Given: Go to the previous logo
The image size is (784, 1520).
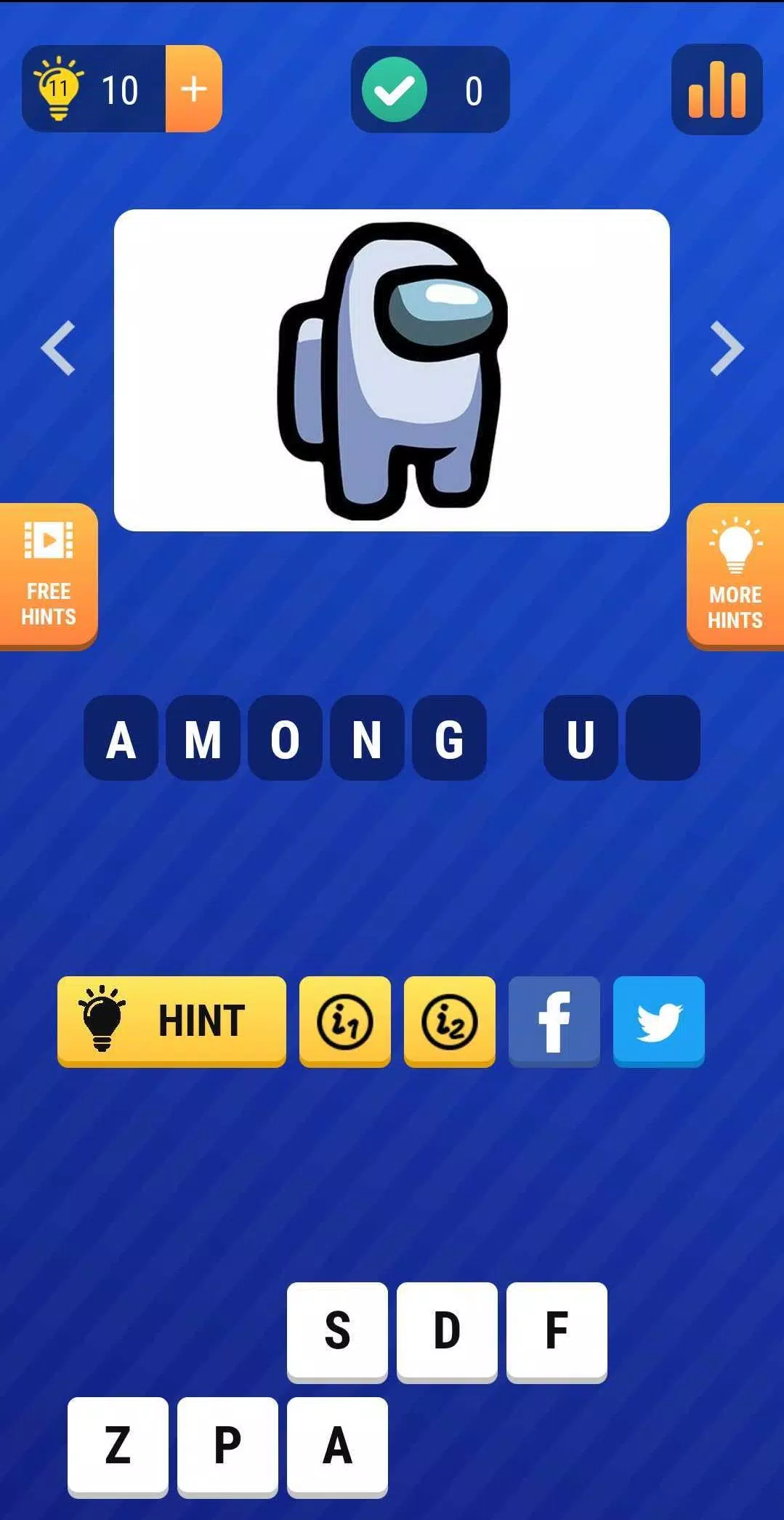Looking at the screenshot, I should coord(58,348).
